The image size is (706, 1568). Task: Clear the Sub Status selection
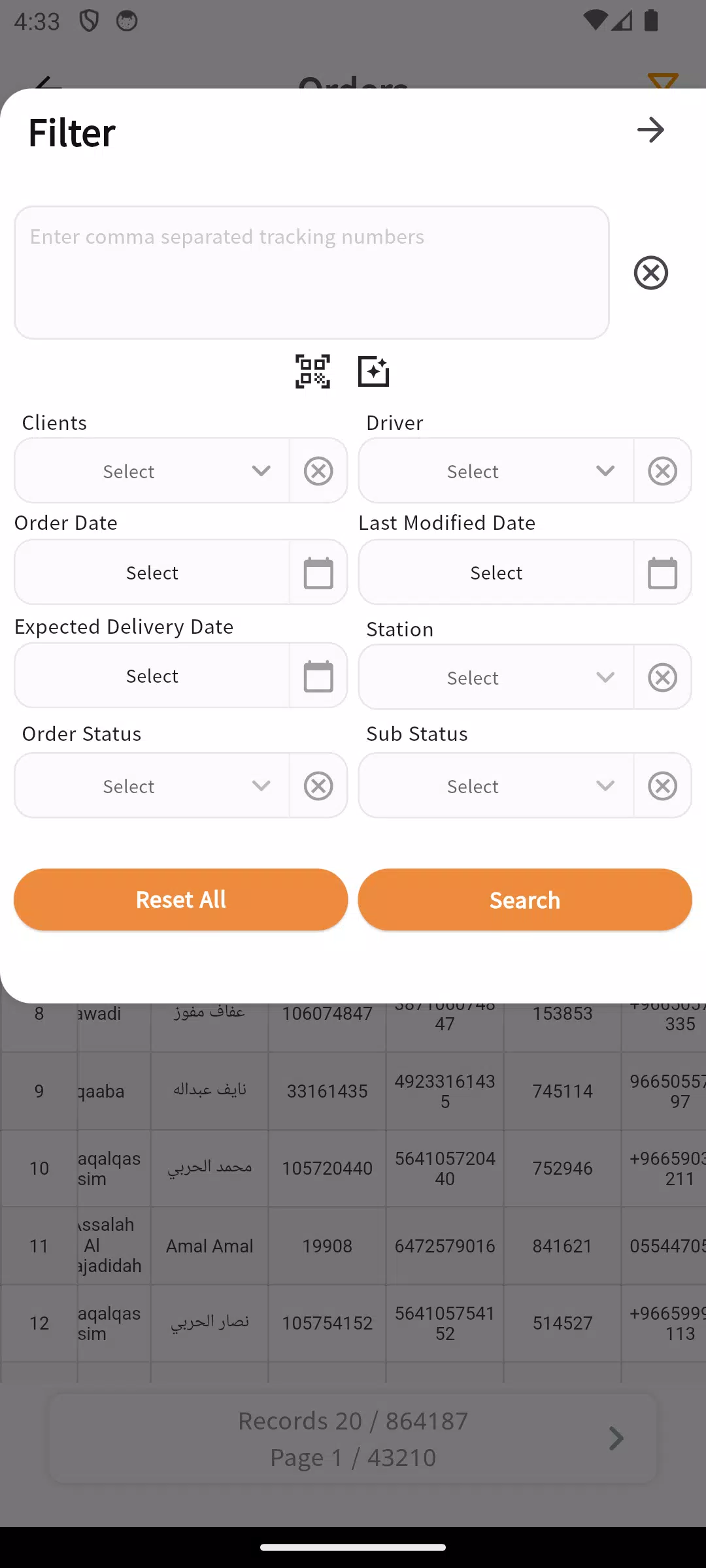click(662, 785)
